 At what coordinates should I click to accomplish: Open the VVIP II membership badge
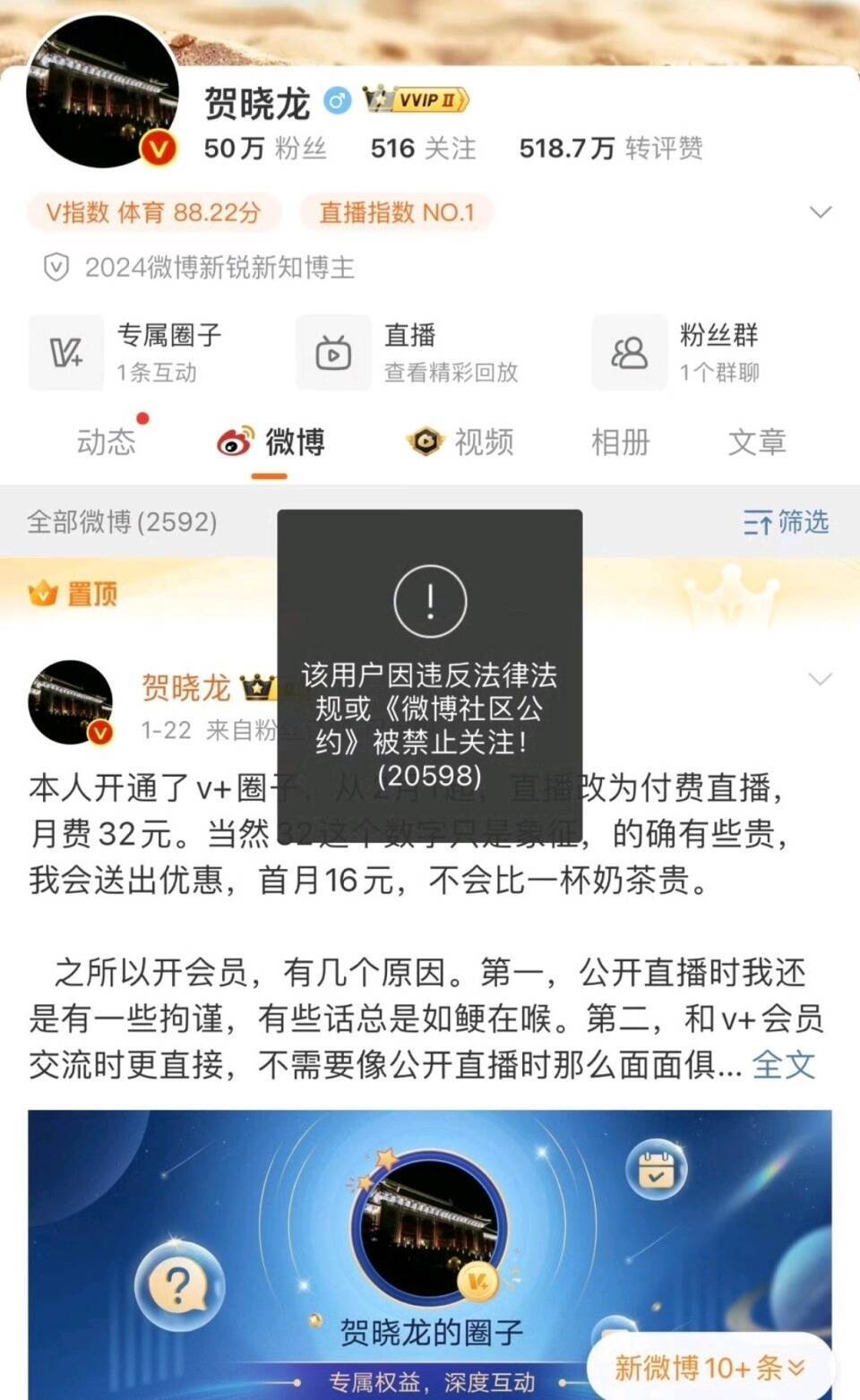point(416,99)
